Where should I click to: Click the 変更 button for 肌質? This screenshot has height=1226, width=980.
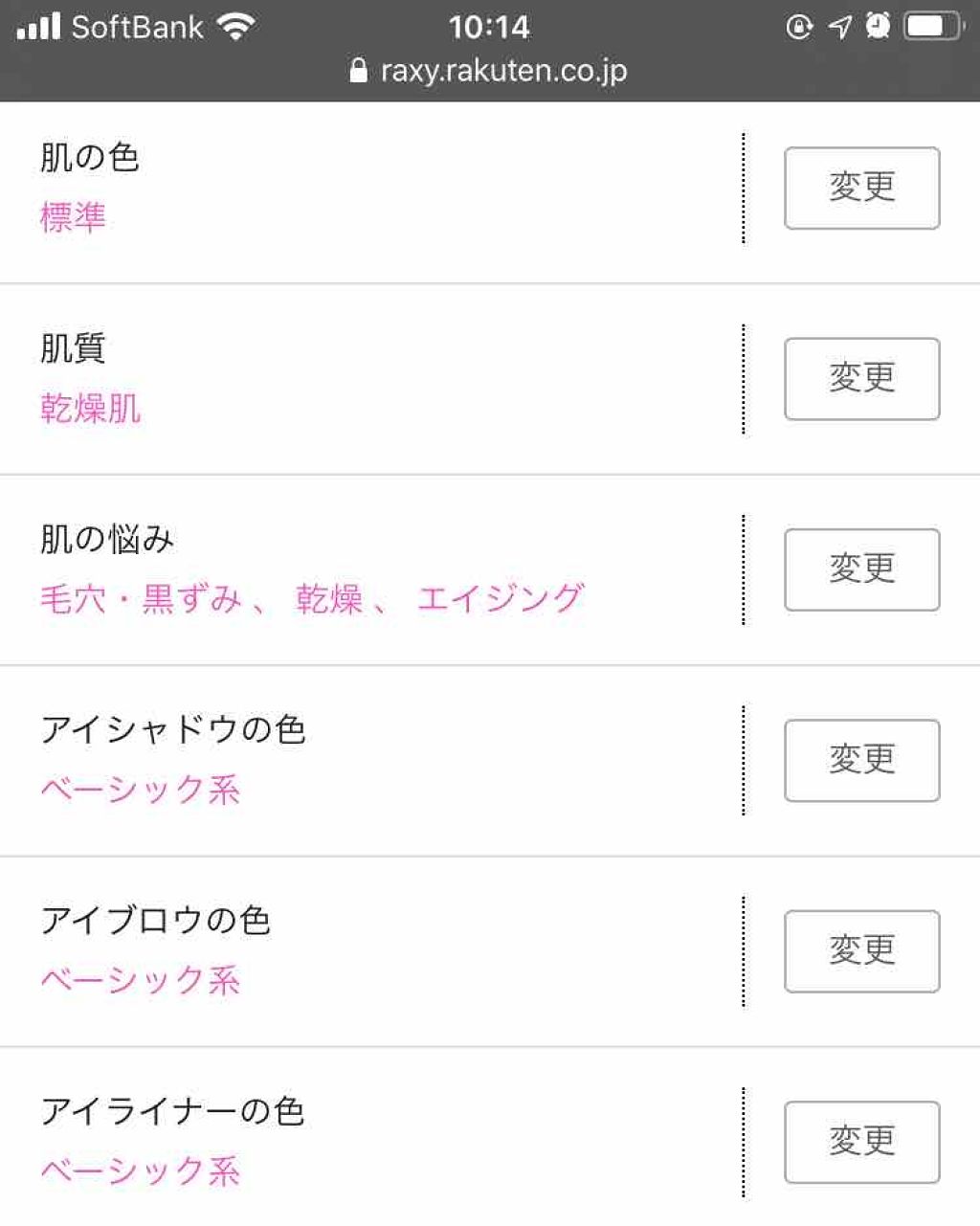(860, 379)
